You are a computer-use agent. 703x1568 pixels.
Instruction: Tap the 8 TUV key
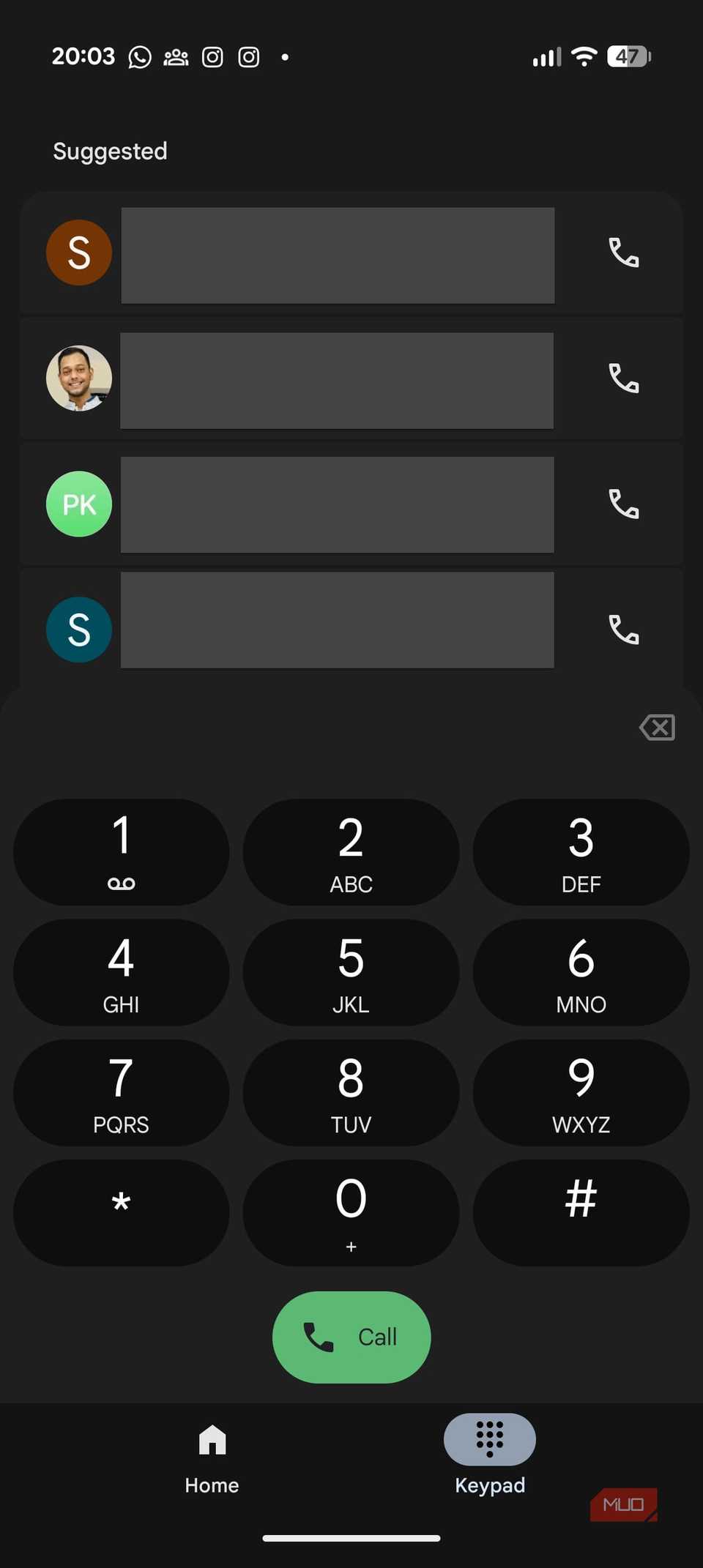click(351, 1092)
